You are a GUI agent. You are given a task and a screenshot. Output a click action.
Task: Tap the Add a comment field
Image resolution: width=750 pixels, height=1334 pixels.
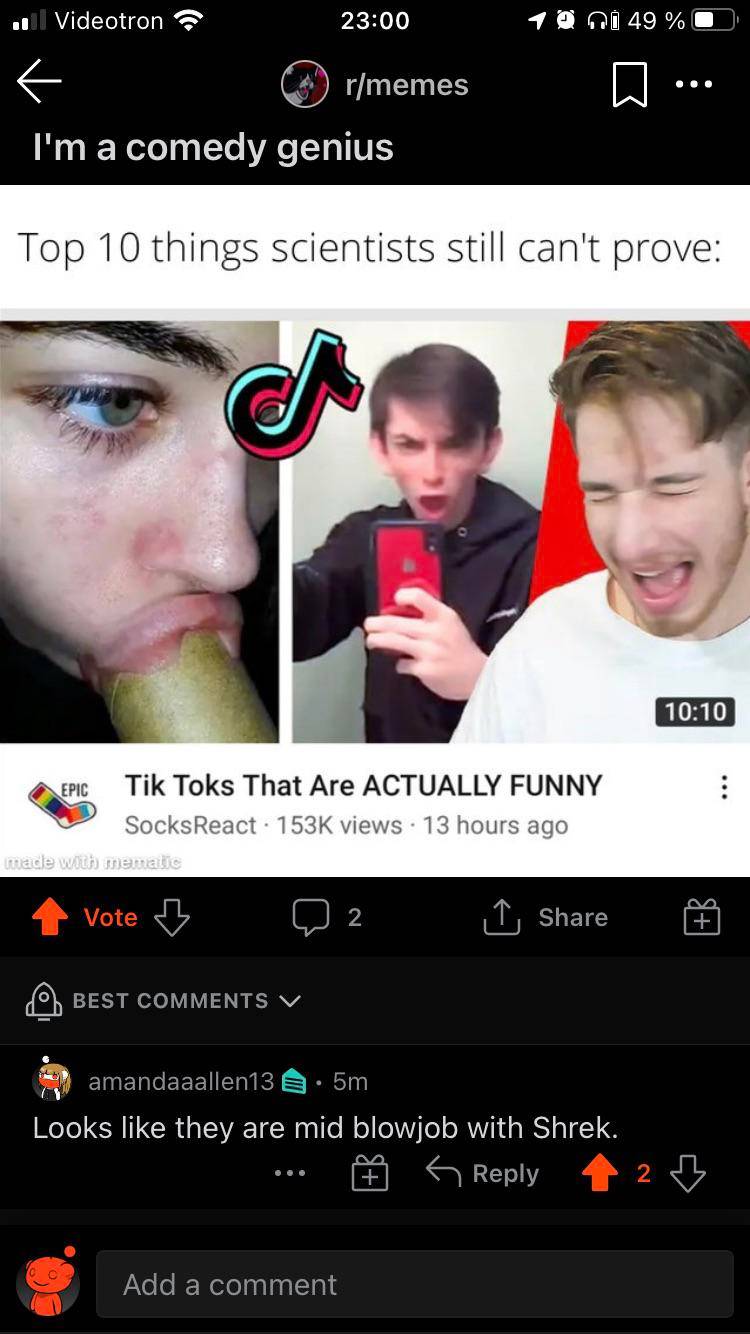pyautogui.click(x=414, y=1284)
